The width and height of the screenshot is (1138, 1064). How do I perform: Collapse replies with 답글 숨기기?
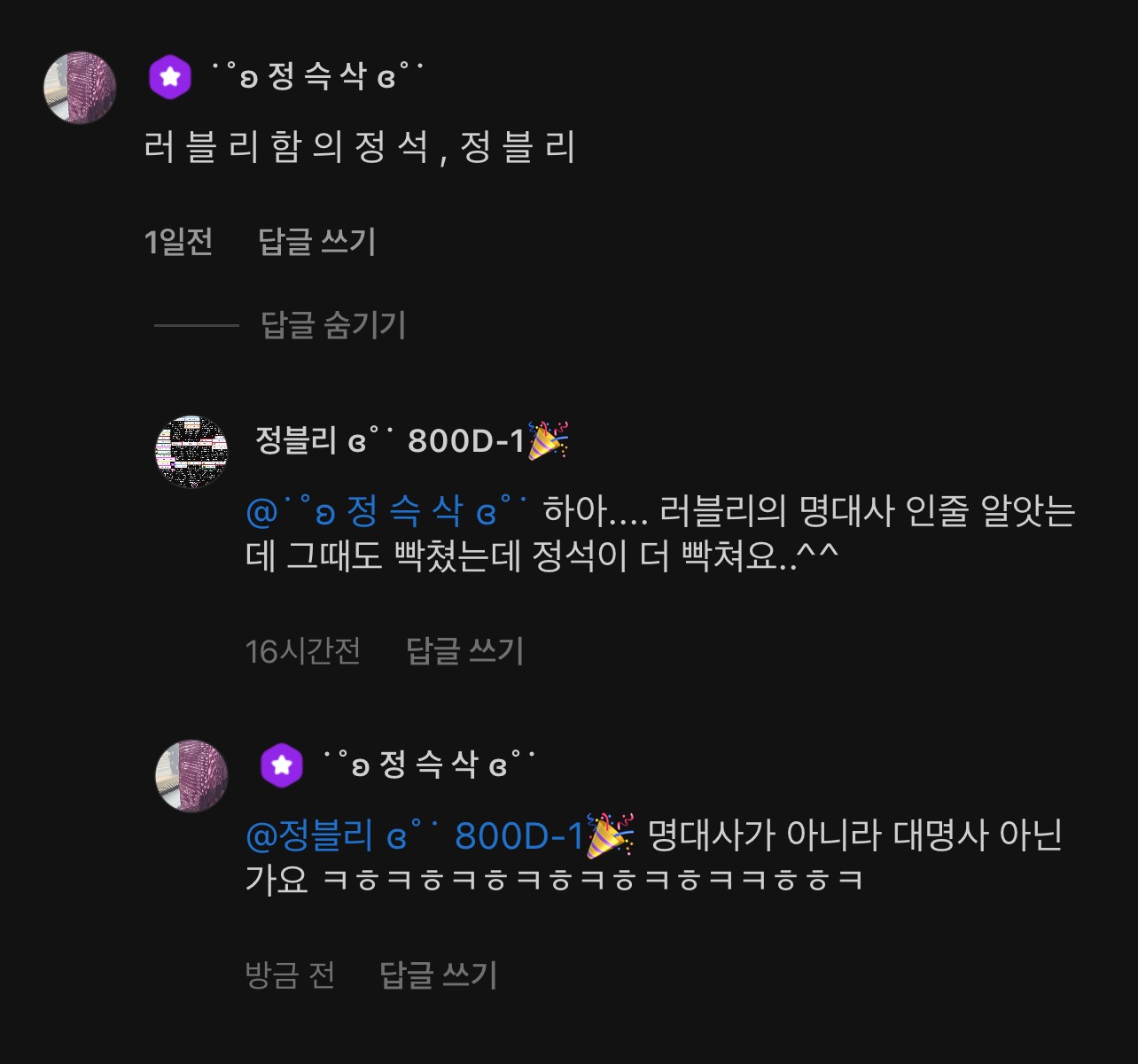tap(332, 325)
